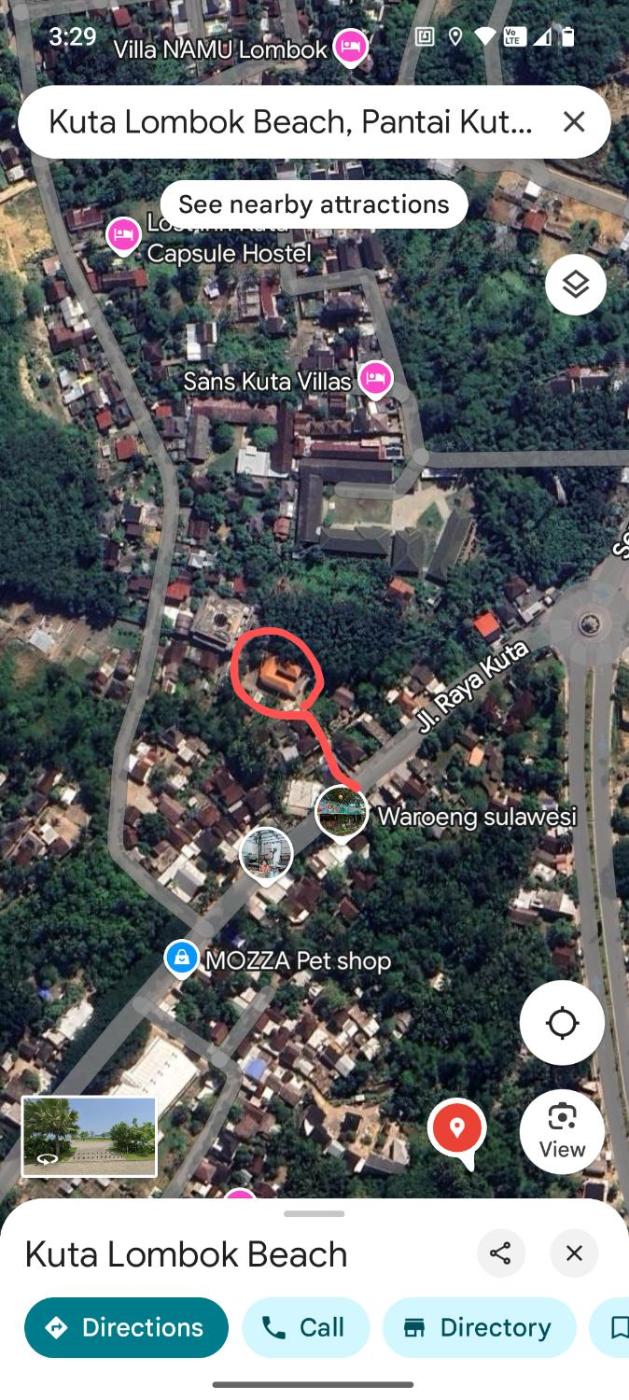The width and height of the screenshot is (629, 1400).
Task: See nearby attractions
Action: coord(313,204)
